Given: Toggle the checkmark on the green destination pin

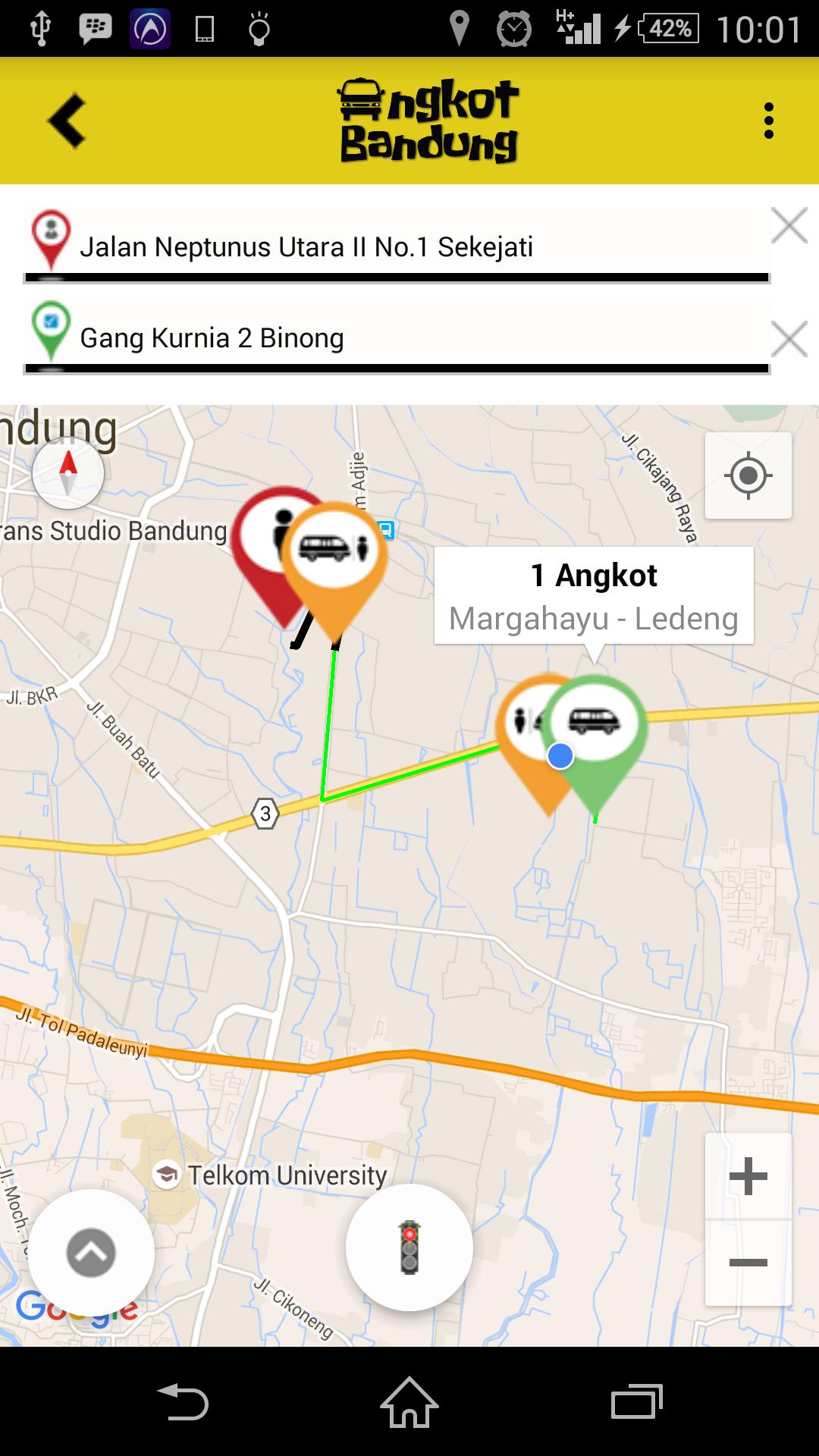Looking at the screenshot, I should pos(51,322).
